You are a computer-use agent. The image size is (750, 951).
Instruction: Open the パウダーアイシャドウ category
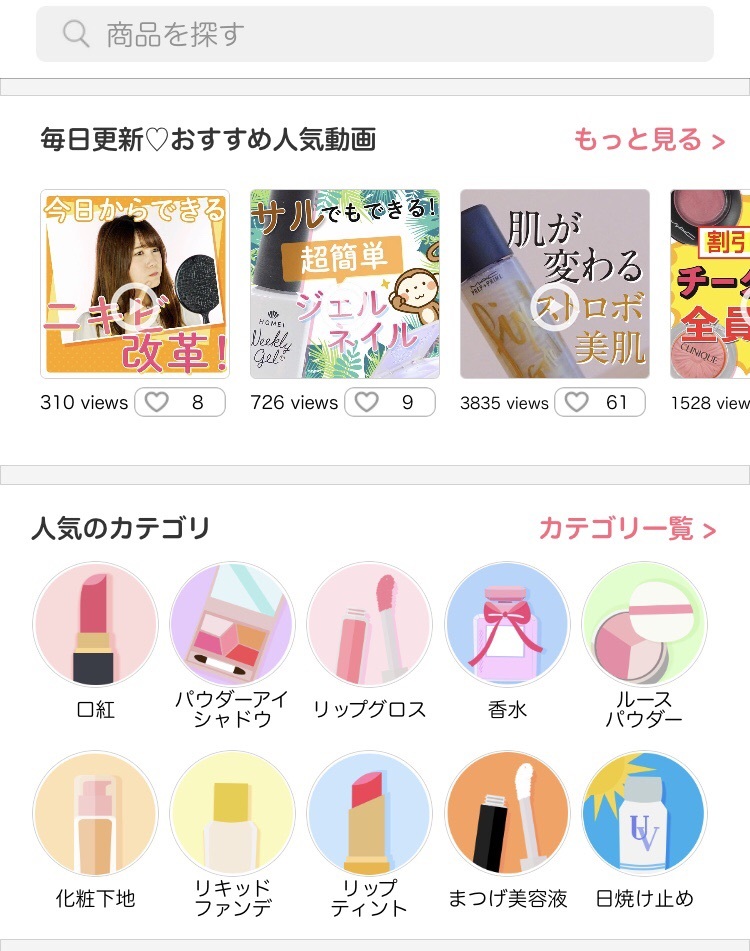pyautogui.click(x=232, y=624)
